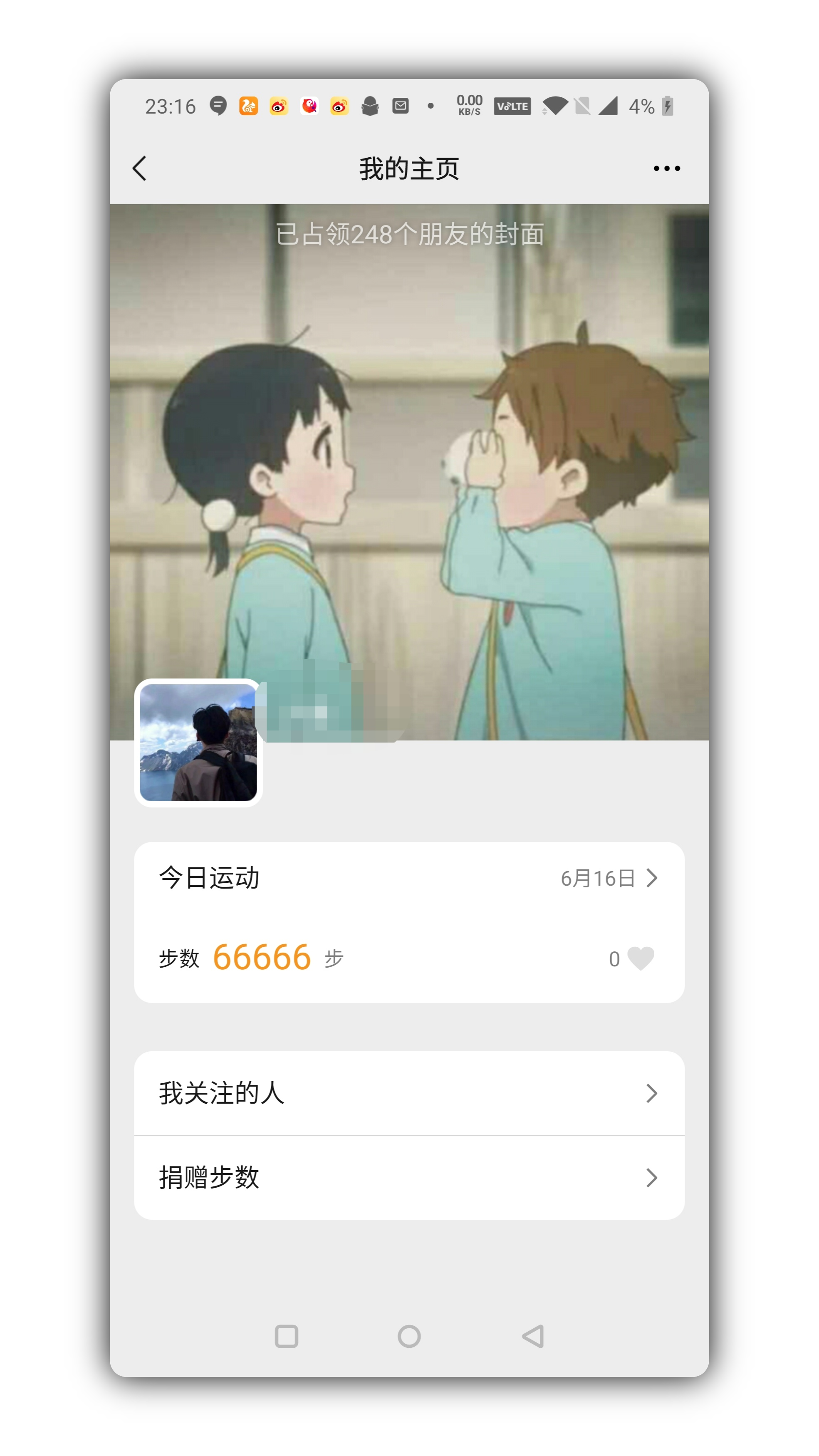Viewport: 819px width, 1456px height.
Task: Open the 捐赠步数 page
Action: pyautogui.click(x=209, y=1177)
